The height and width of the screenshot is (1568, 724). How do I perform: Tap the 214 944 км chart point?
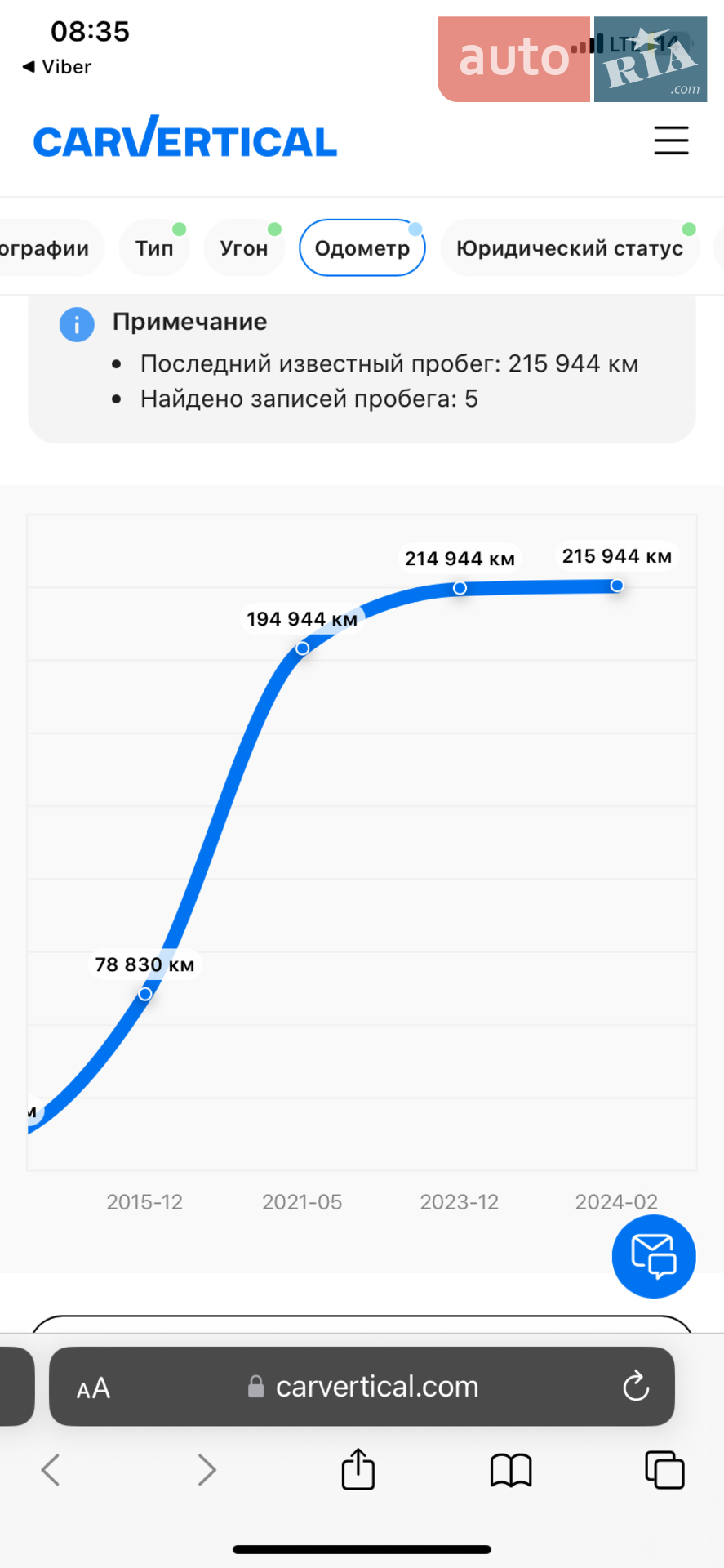tap(460, 588)
